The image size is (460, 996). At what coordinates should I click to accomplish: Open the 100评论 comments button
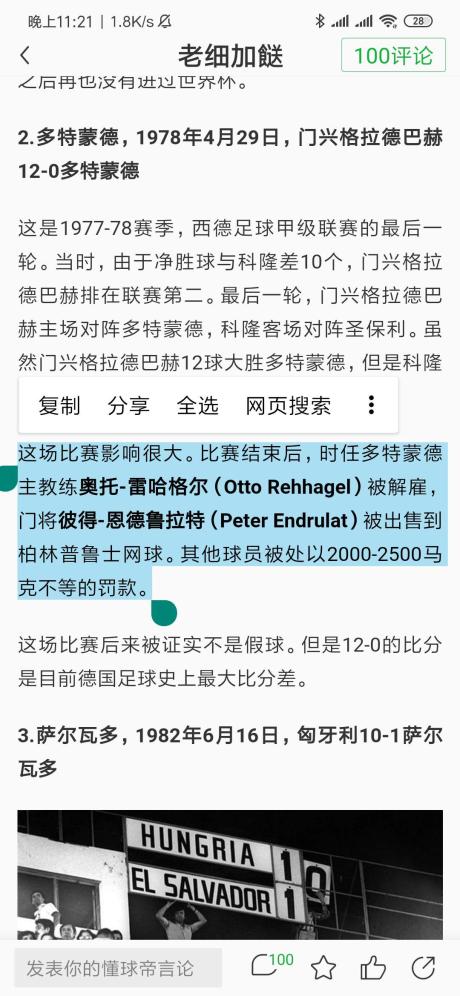click(x=393, y=55)
